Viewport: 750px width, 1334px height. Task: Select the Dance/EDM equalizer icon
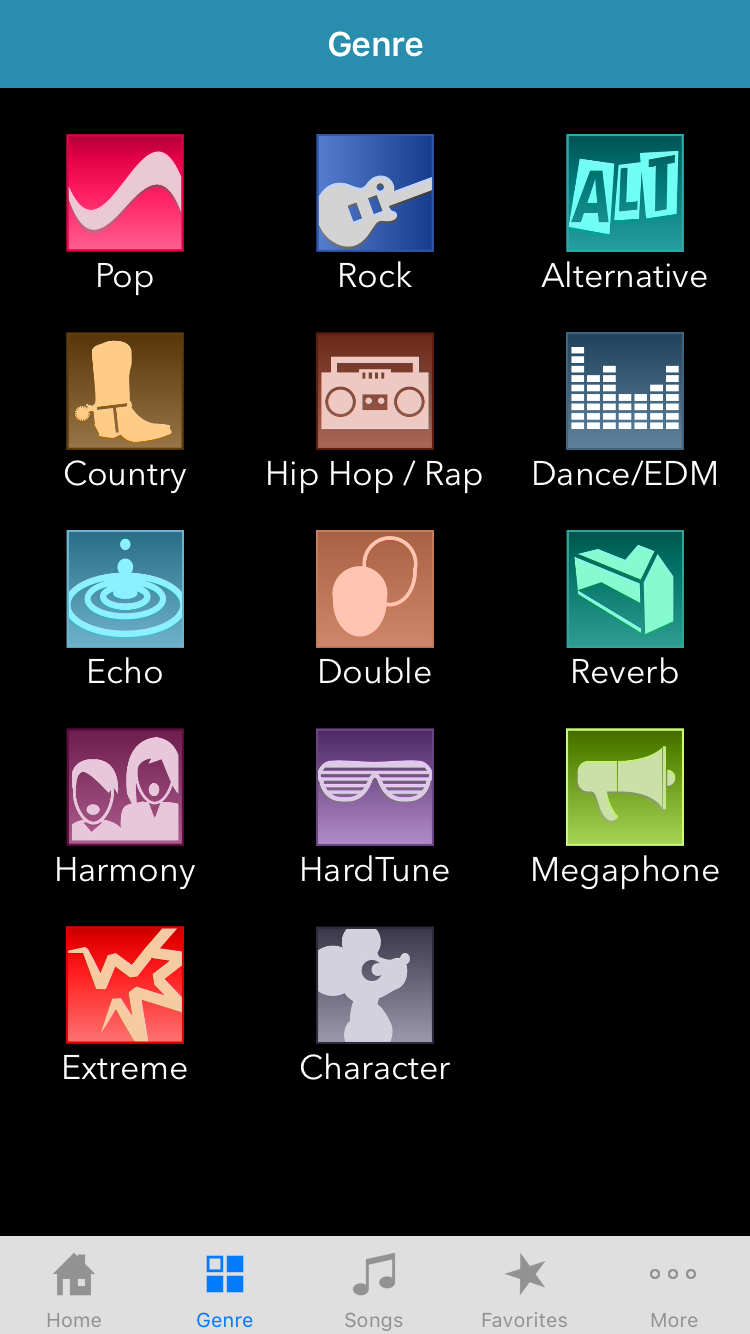click(624, 390)
